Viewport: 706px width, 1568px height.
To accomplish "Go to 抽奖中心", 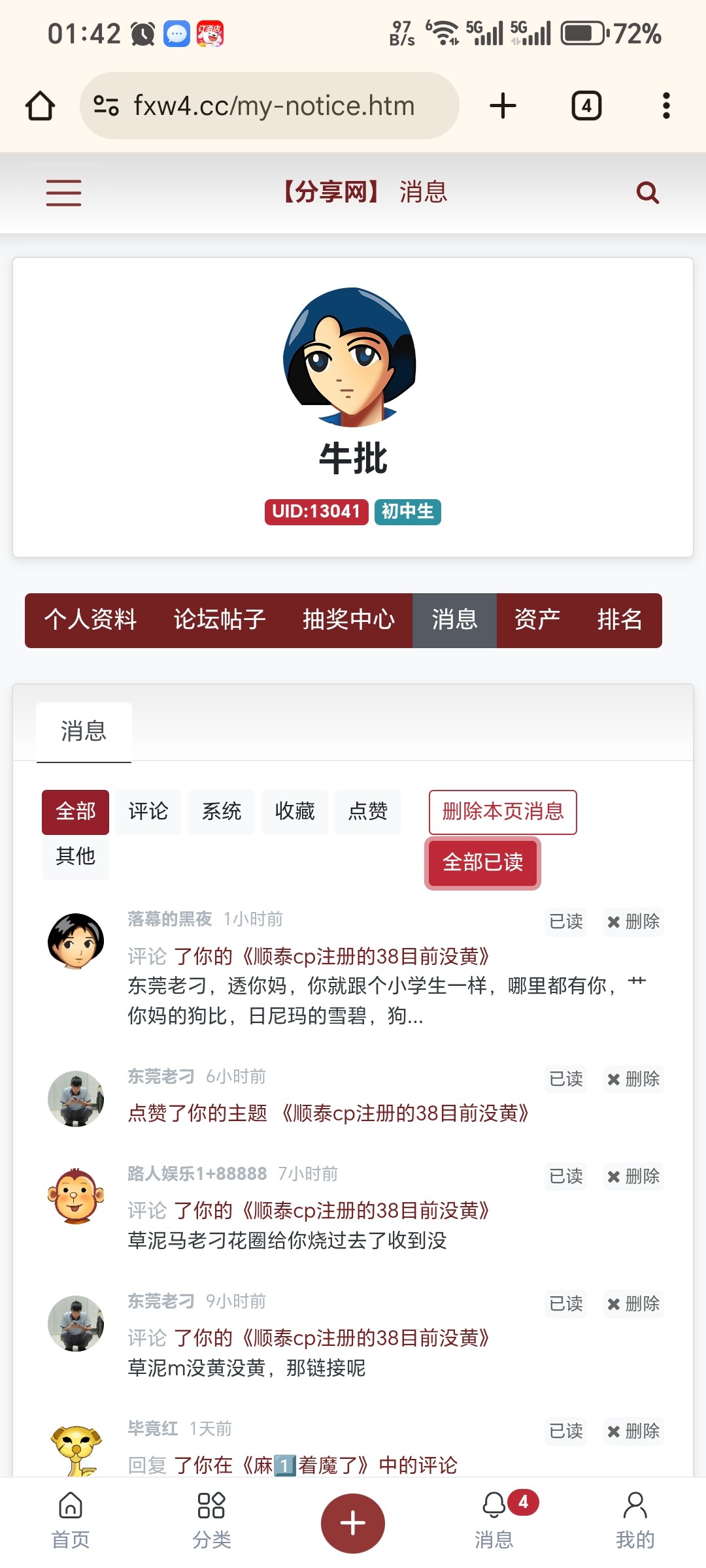I will click(x=348, y=620).
